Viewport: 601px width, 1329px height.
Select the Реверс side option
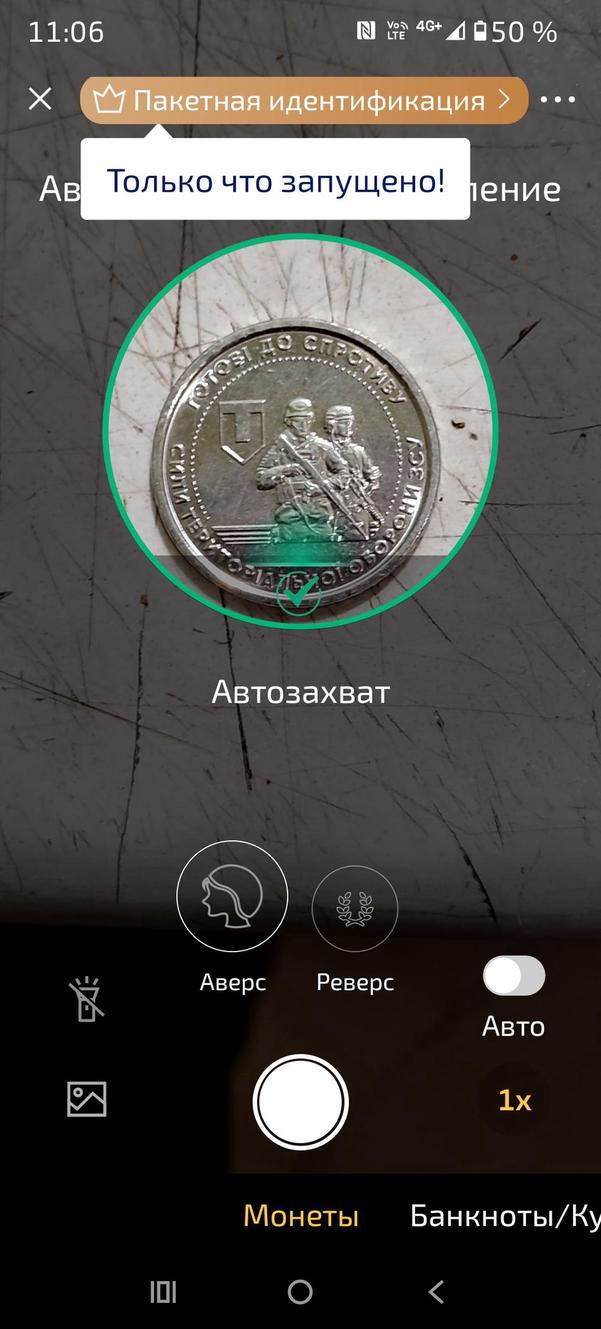tap(355, 908)
